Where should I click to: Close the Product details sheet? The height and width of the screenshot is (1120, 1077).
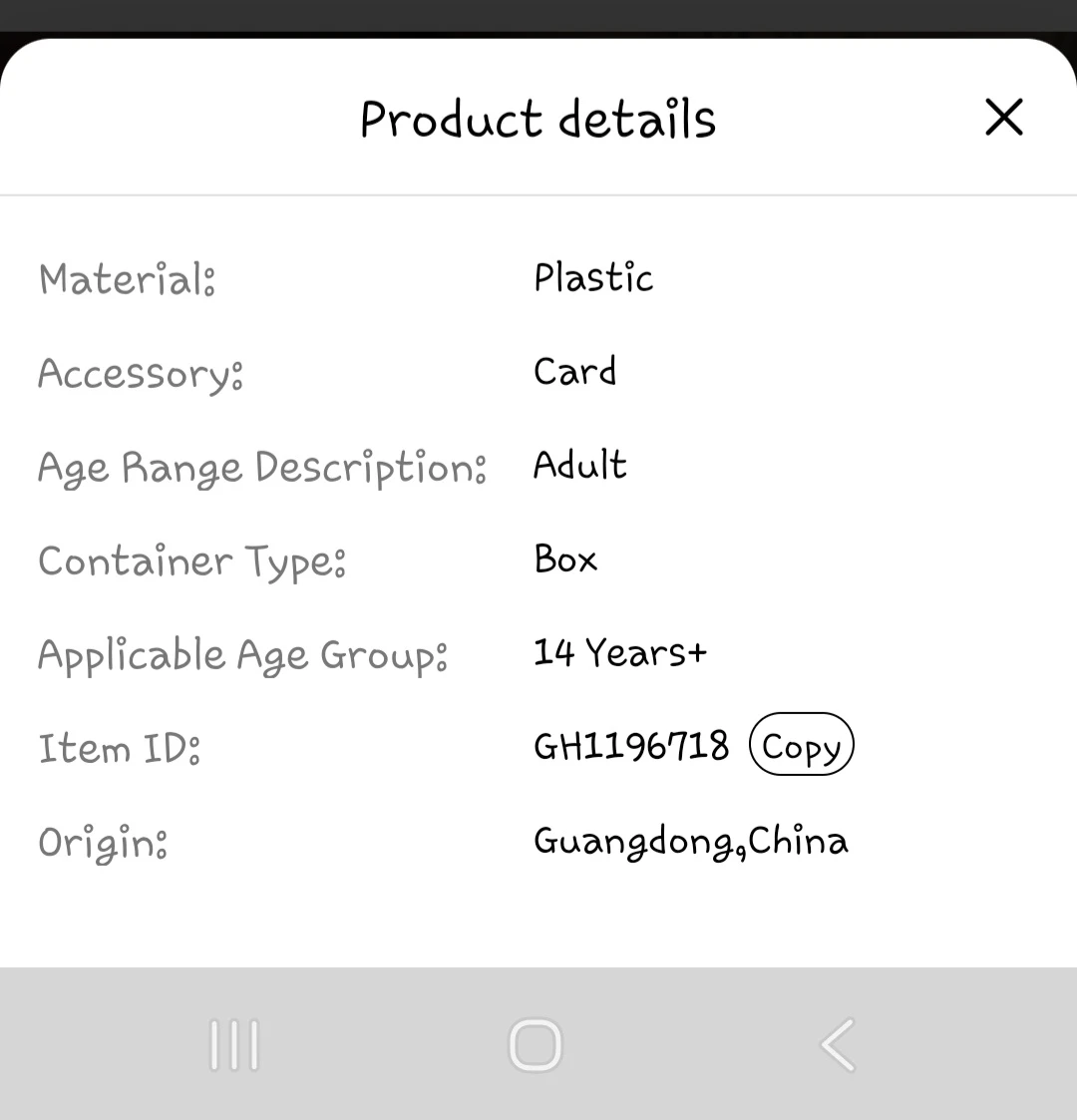(x=1003, y=118)
